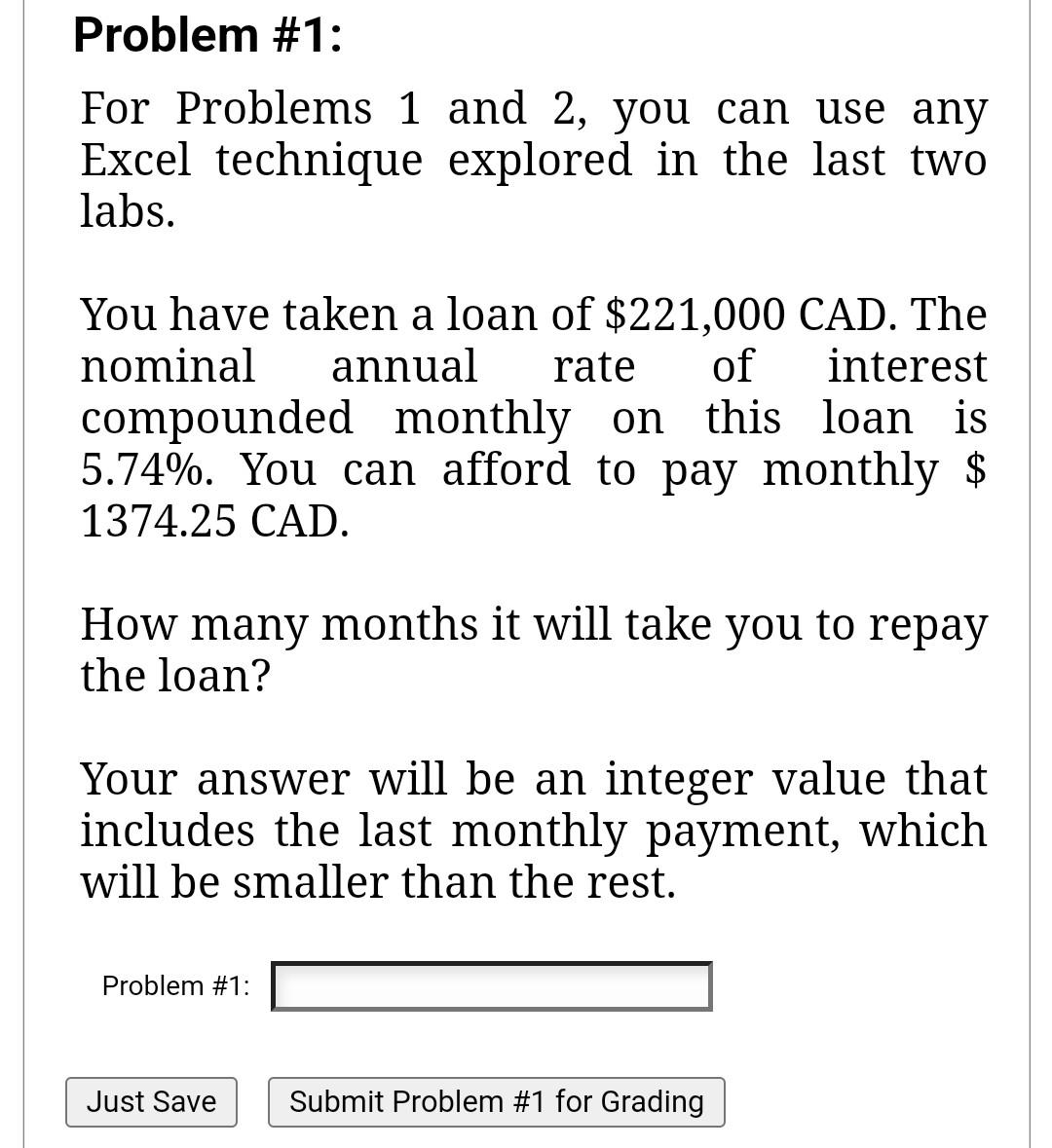Screen dimensions: 1052x1148
Task: Click the Just Save button label
Action: point(151,1101)
